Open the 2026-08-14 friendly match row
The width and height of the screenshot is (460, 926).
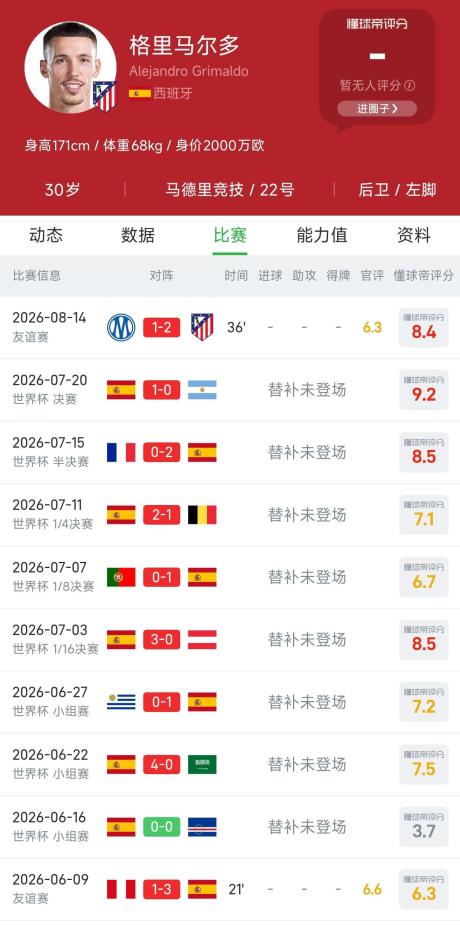click(x=230, y=327)
